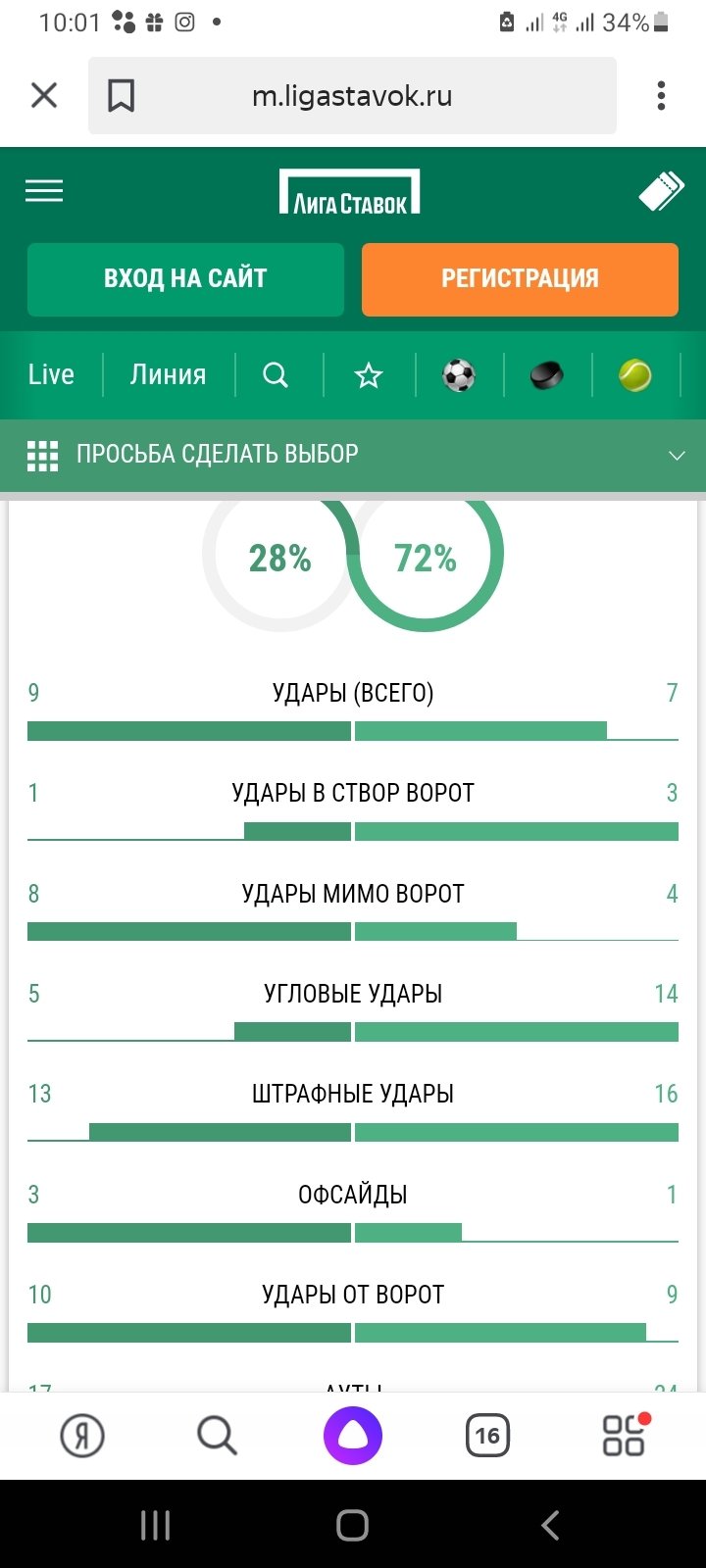Image resolution: width=706 pixels, height=1568 pixels.
Task: Close the browser tab with the X
Action: tap(44, 96)
